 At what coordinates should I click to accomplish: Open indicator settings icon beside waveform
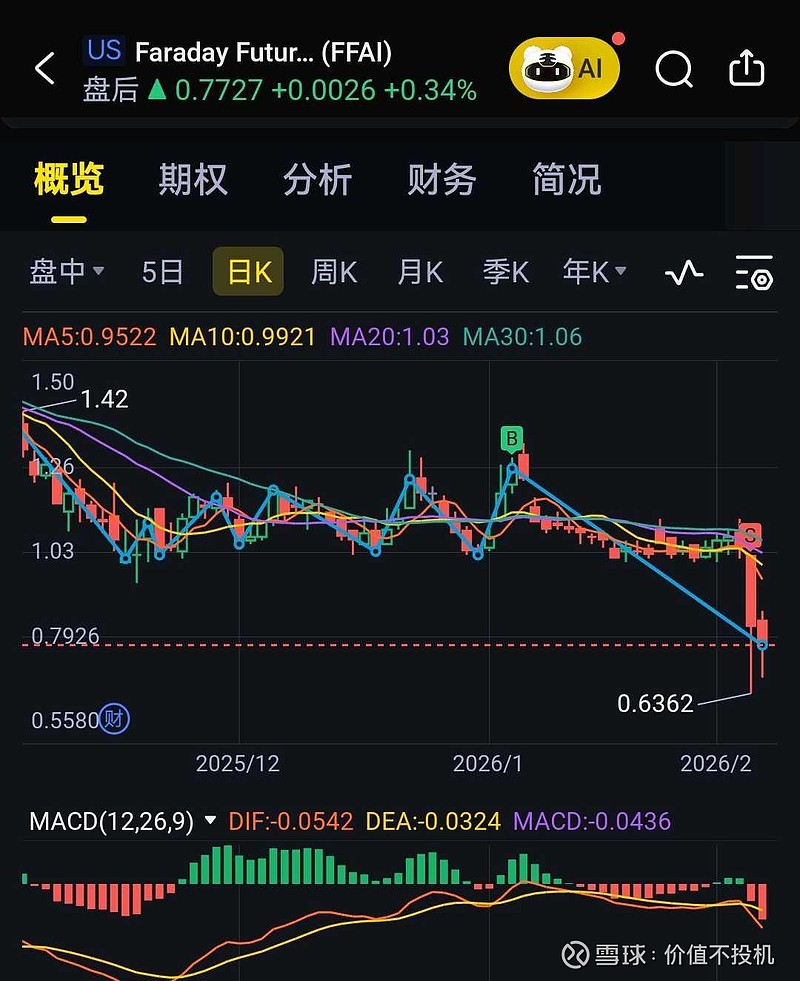pos(753,272)
